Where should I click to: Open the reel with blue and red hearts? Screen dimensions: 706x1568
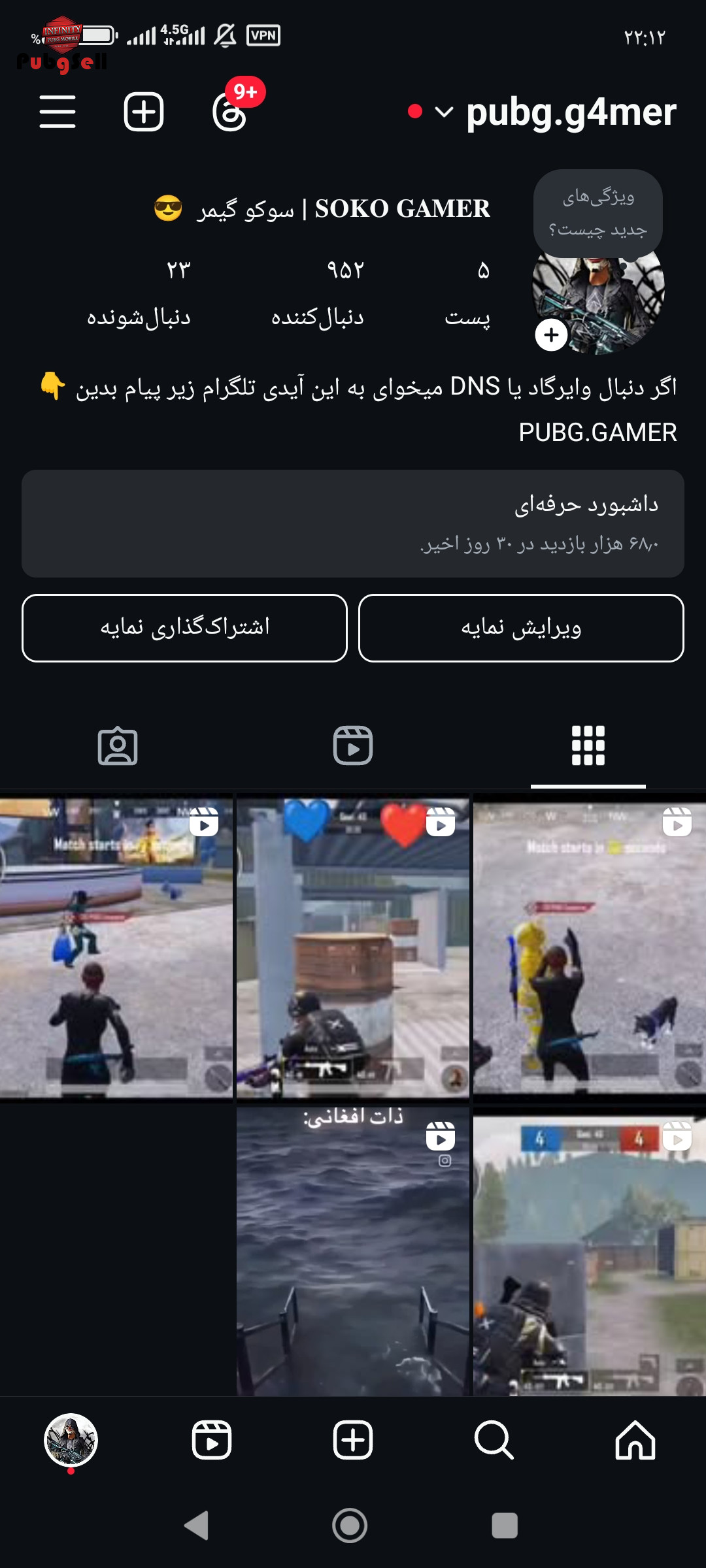click(x=353, y=947)
